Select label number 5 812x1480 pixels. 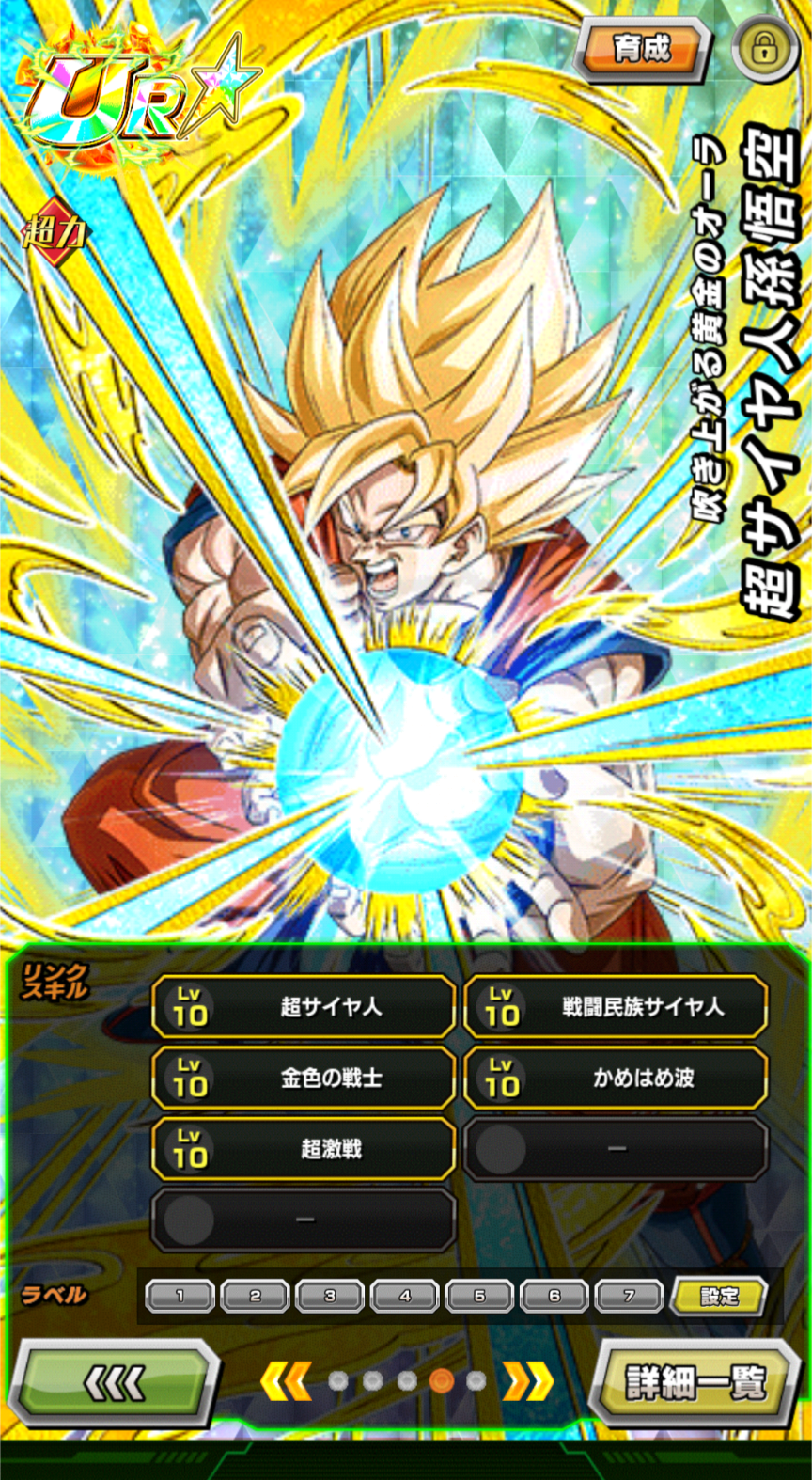479,1296
